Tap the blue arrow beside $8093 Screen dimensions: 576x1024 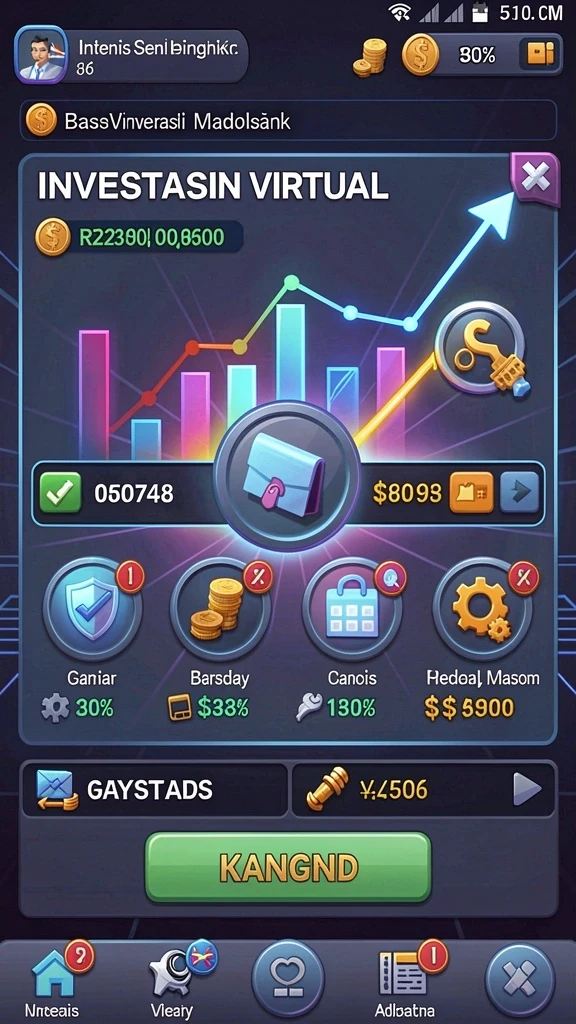point(519,492)
